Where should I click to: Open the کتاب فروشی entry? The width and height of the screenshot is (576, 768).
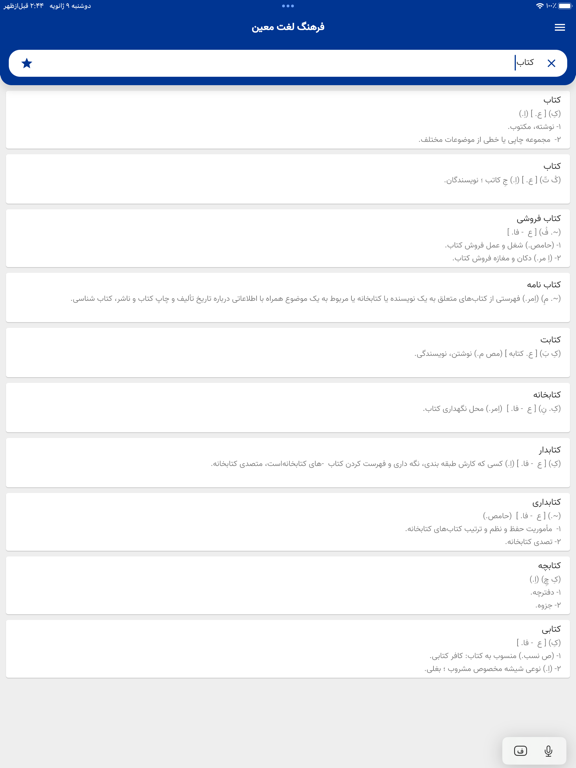[288, 238]
